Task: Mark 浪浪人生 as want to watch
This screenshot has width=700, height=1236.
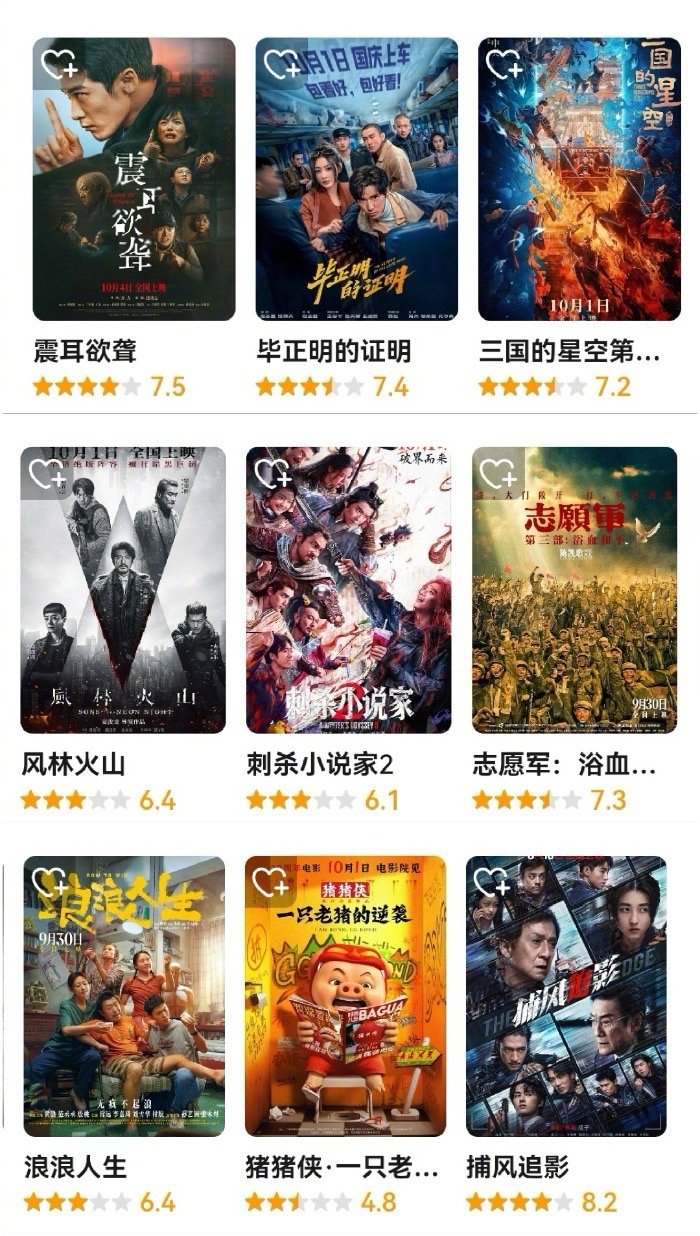Action: pyautogui.click(x=48, y=883)
